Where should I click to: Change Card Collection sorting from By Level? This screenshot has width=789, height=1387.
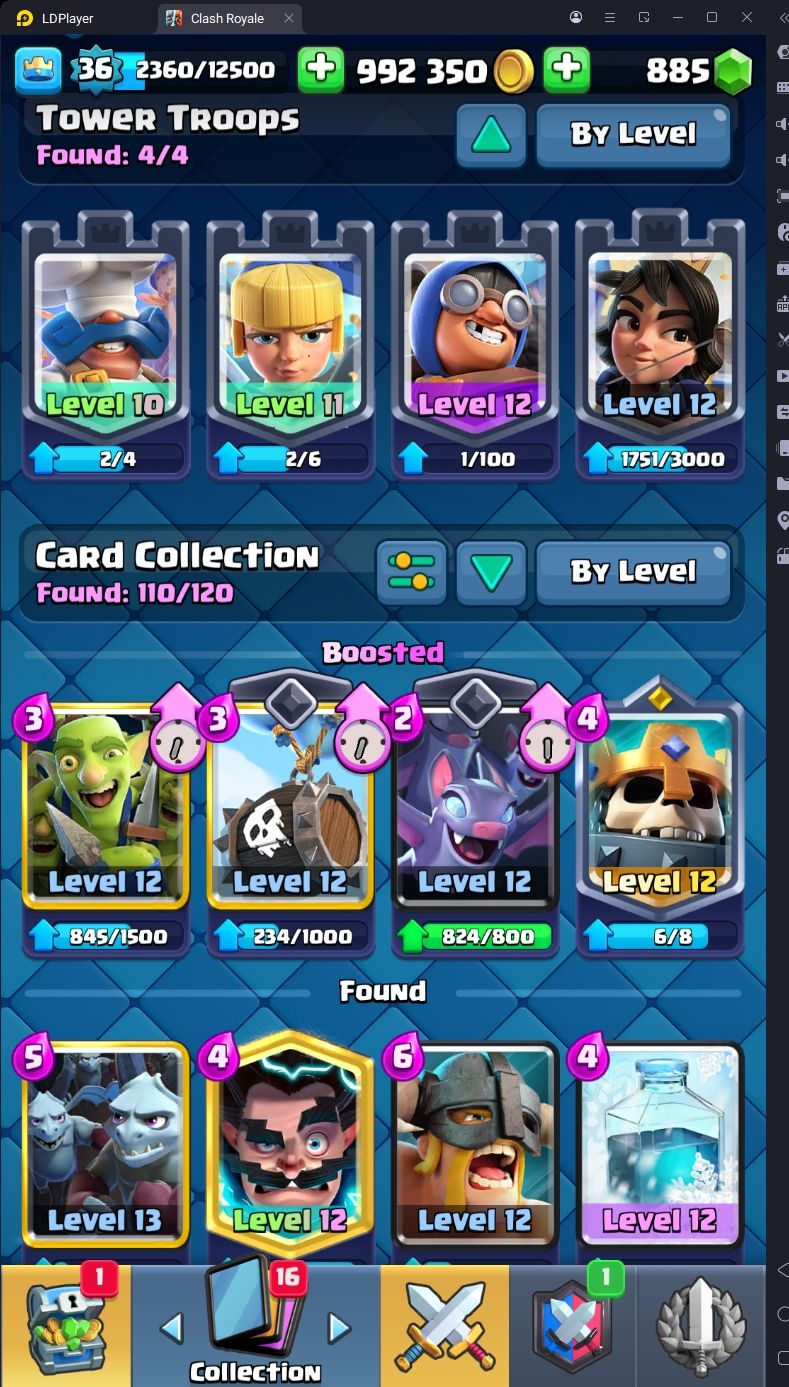(x=633, y=572)
